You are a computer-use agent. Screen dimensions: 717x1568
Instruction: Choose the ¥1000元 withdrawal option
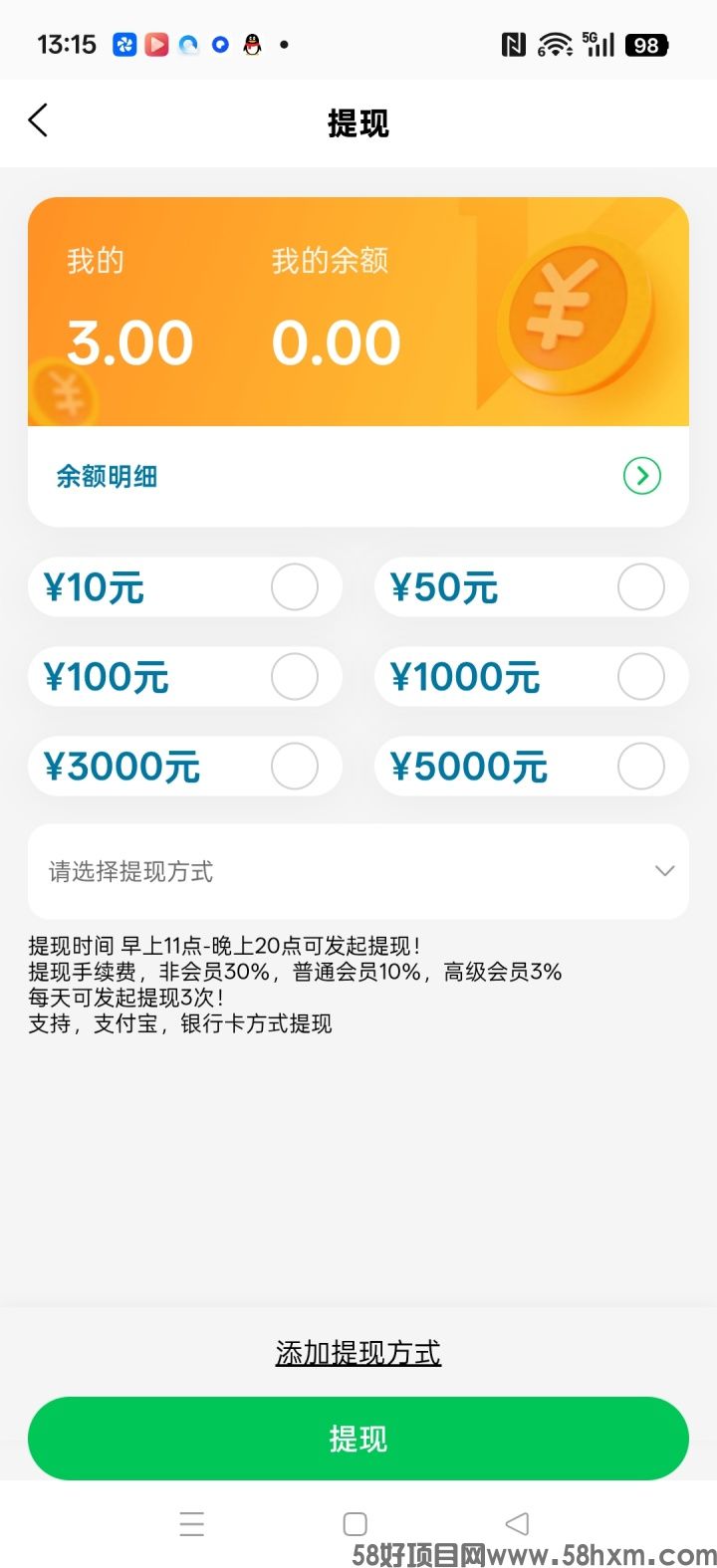(640, 677)
